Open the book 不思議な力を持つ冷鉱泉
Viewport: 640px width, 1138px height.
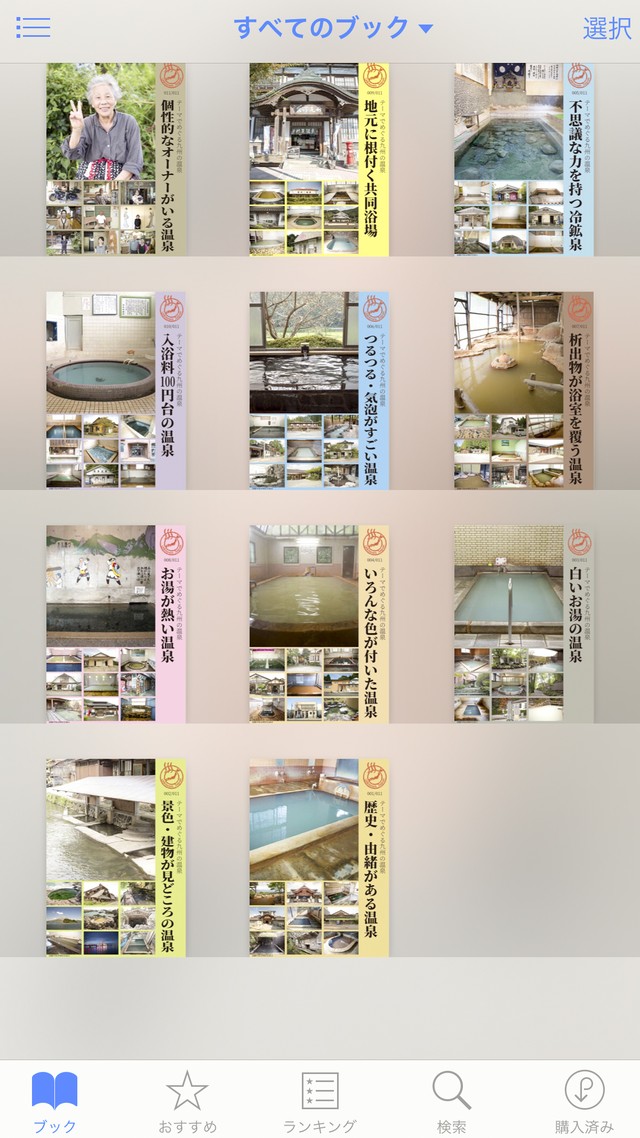pos(523,160)
